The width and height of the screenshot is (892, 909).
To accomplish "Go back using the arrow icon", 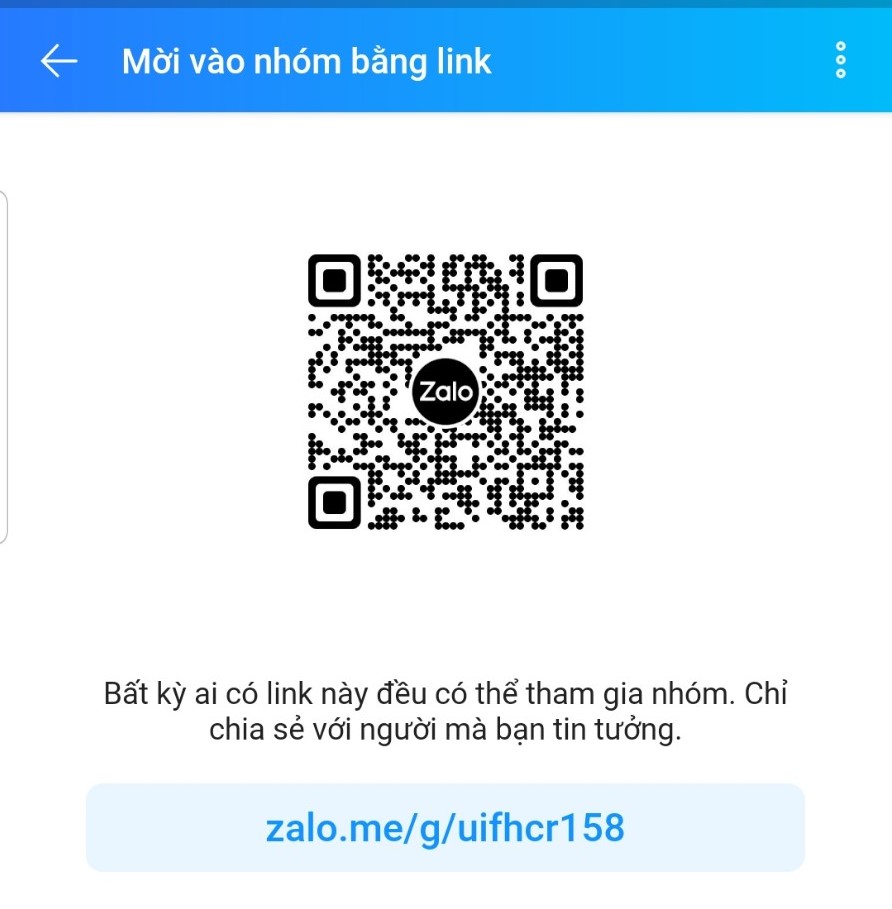I will pyautogui.click(x=59, y=61).
